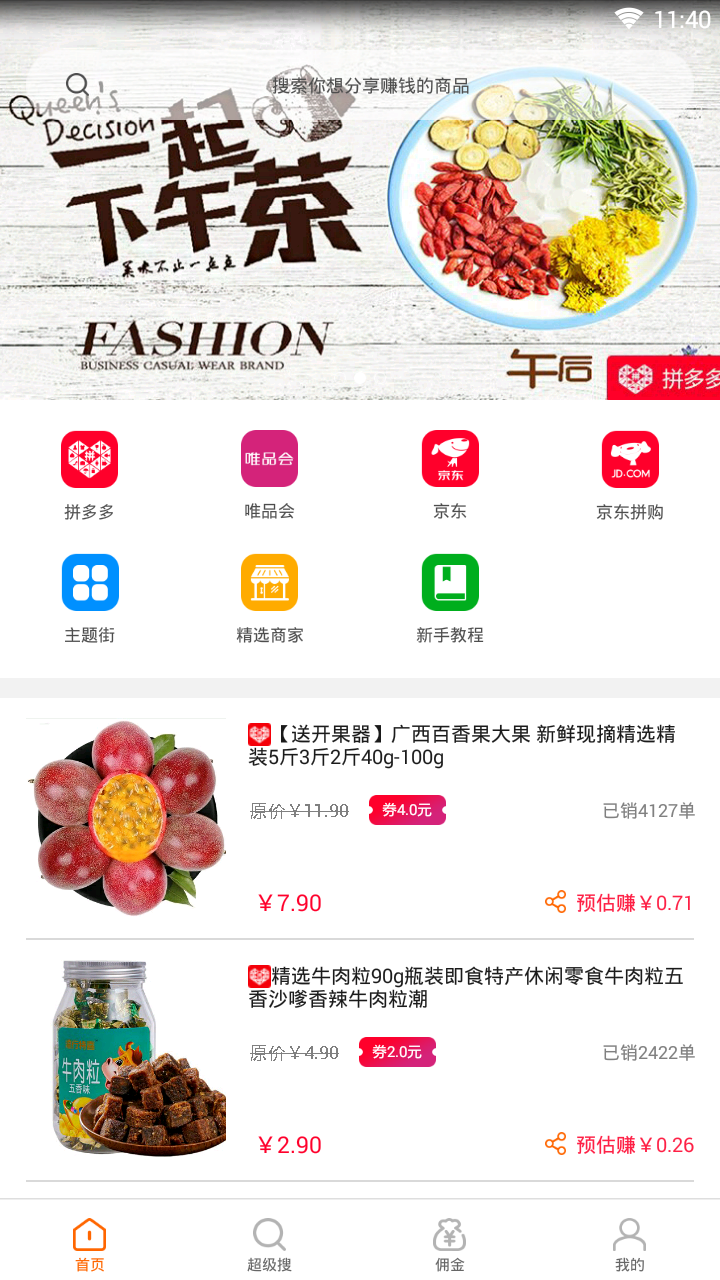Image resolution: width=720 pixels, height=1280 pixels.
Task: Open the afternoon tea promo banner
Action: pyautogui.click(x=360, y=250)
